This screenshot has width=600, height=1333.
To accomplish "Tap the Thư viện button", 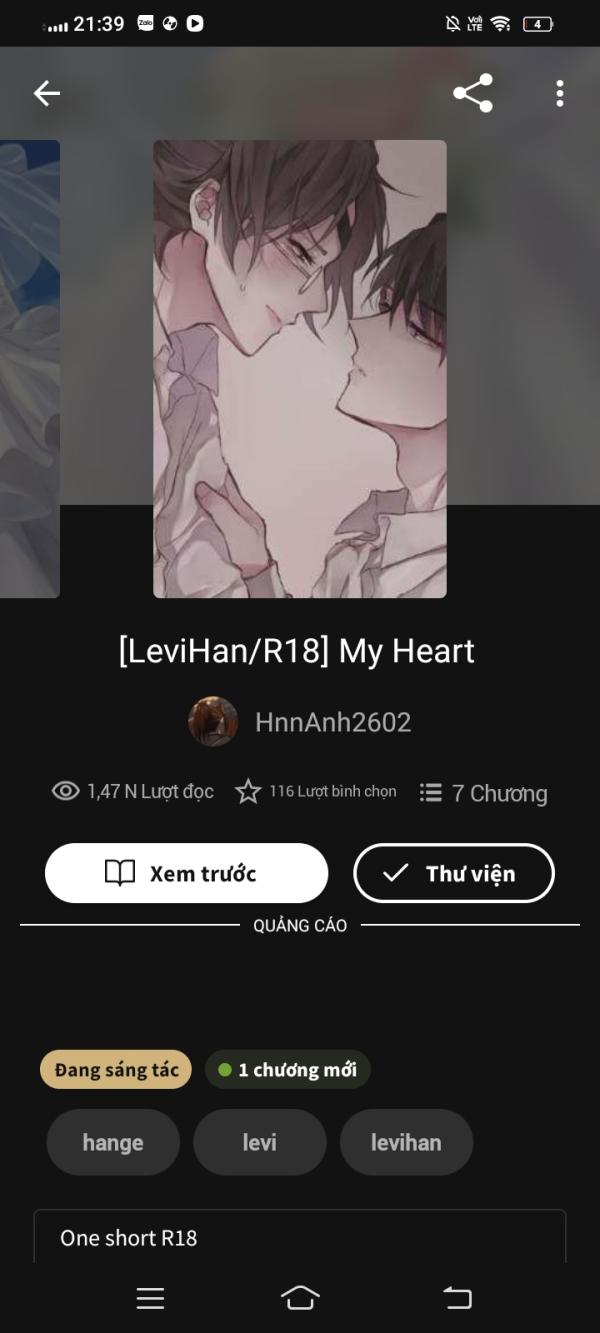I will (x=454, y=873).
